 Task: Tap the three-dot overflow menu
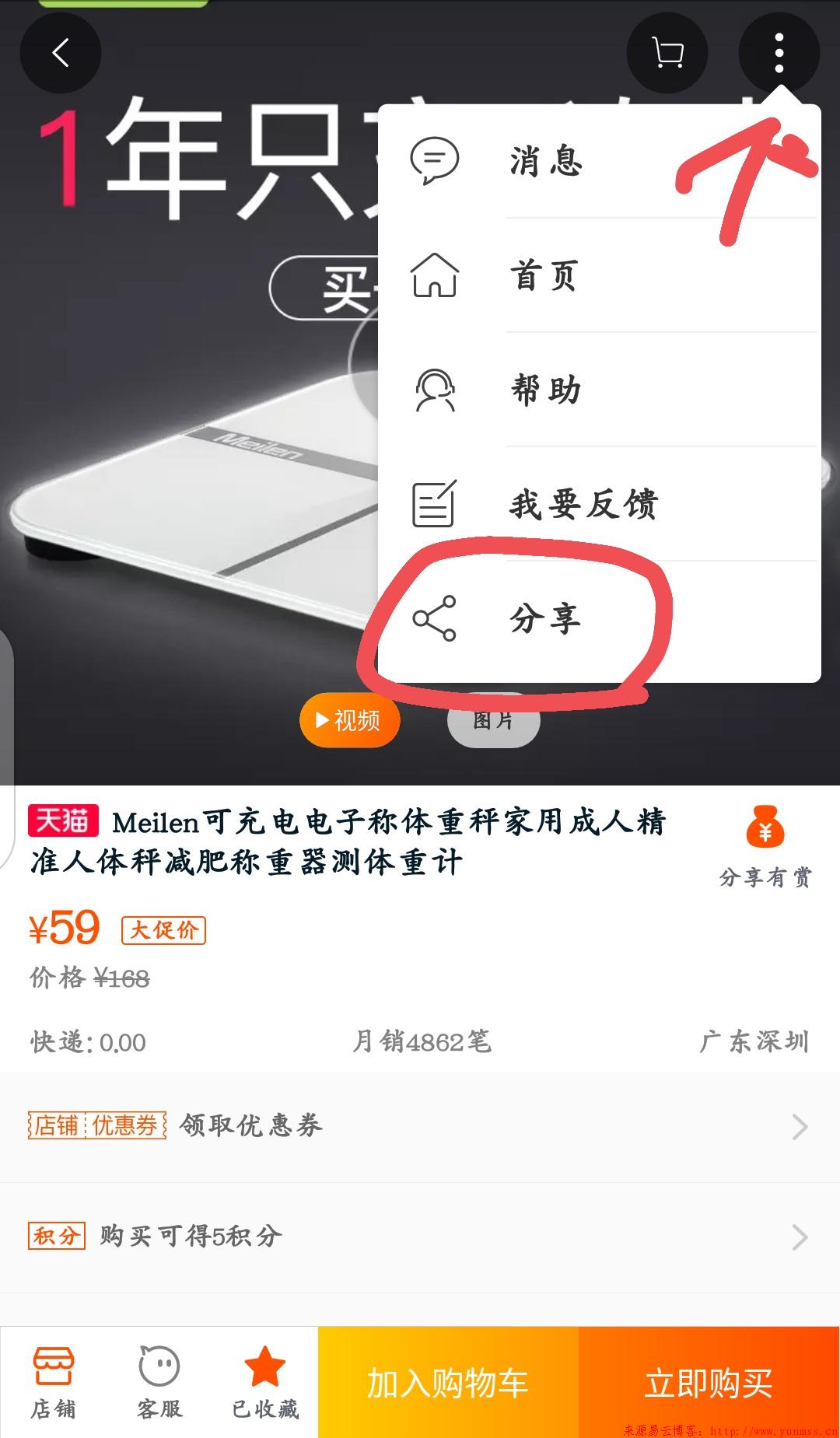coord(779,53)
